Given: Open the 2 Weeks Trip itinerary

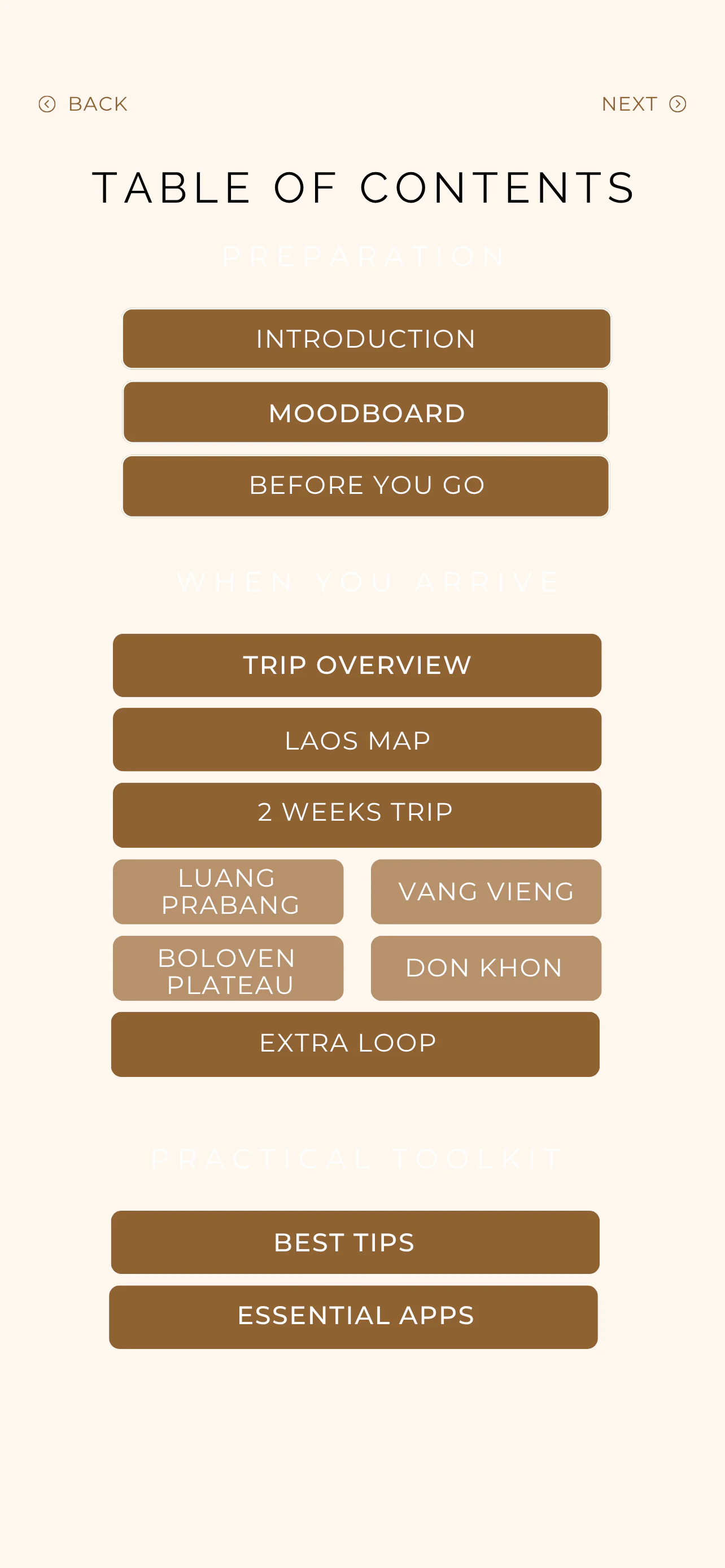Looking at the screenshot, I should pyautogui.click(x=357, y=815).
